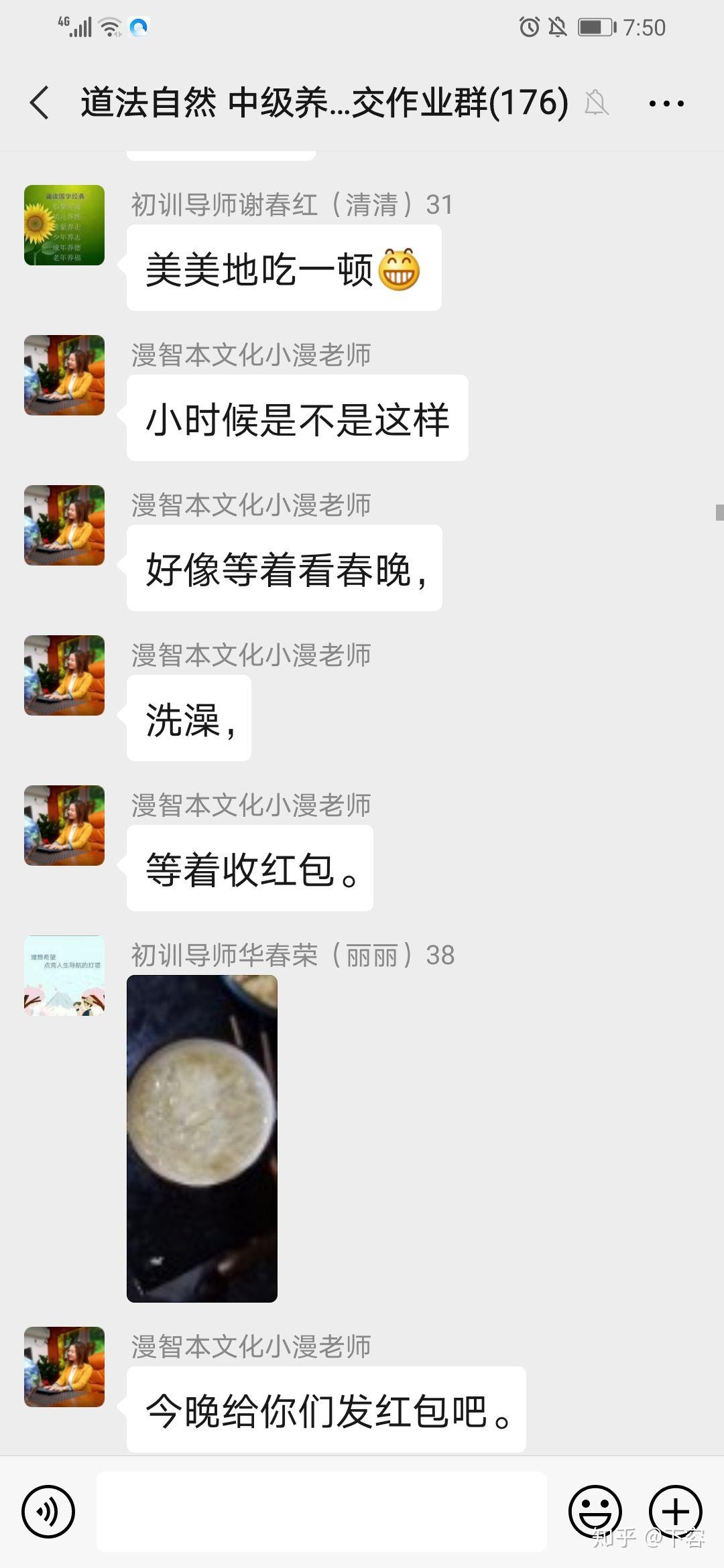
Task: Open 谢春红's sunflower avatar profile
Action: click(64, 225)
